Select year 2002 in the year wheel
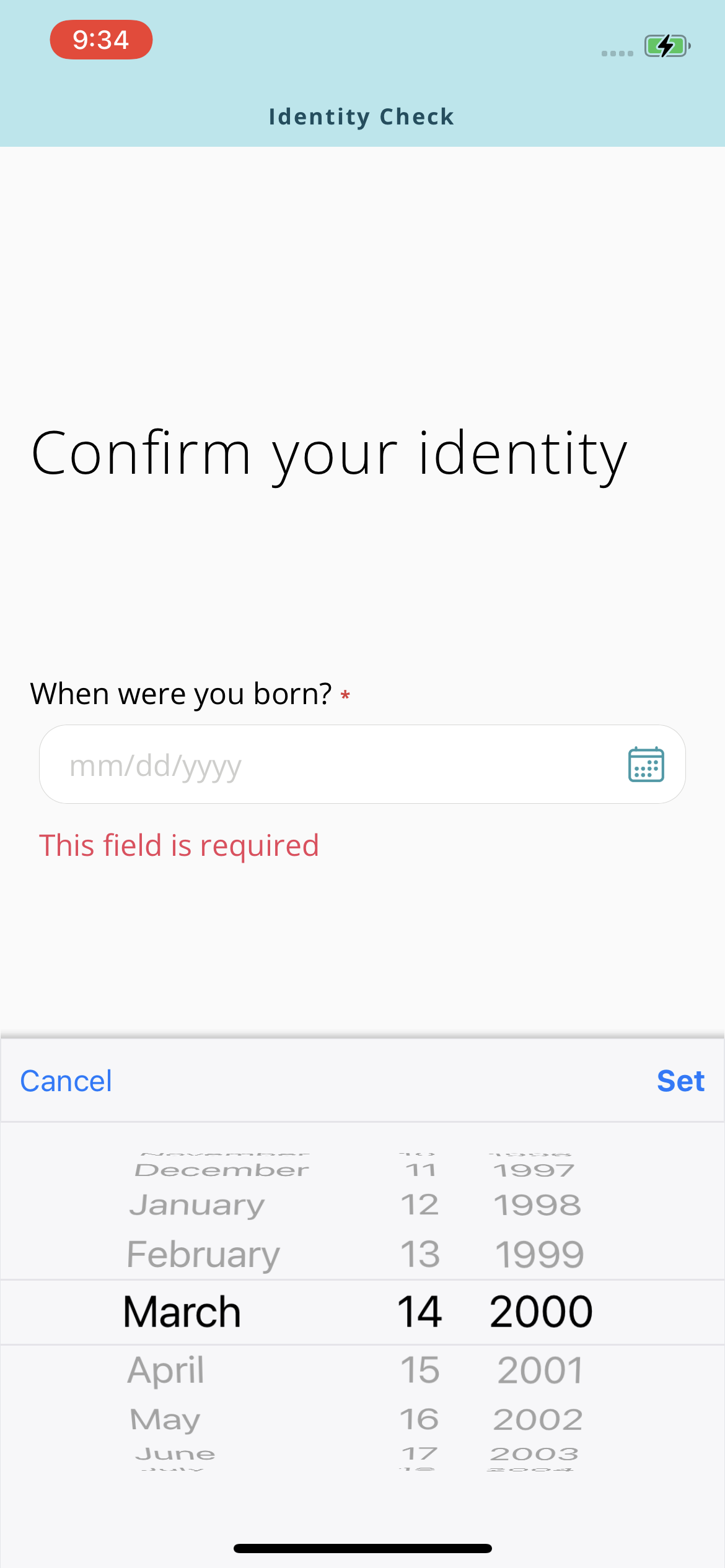The height and width of the screenshot is (1568, 725). click(538, 1419)
